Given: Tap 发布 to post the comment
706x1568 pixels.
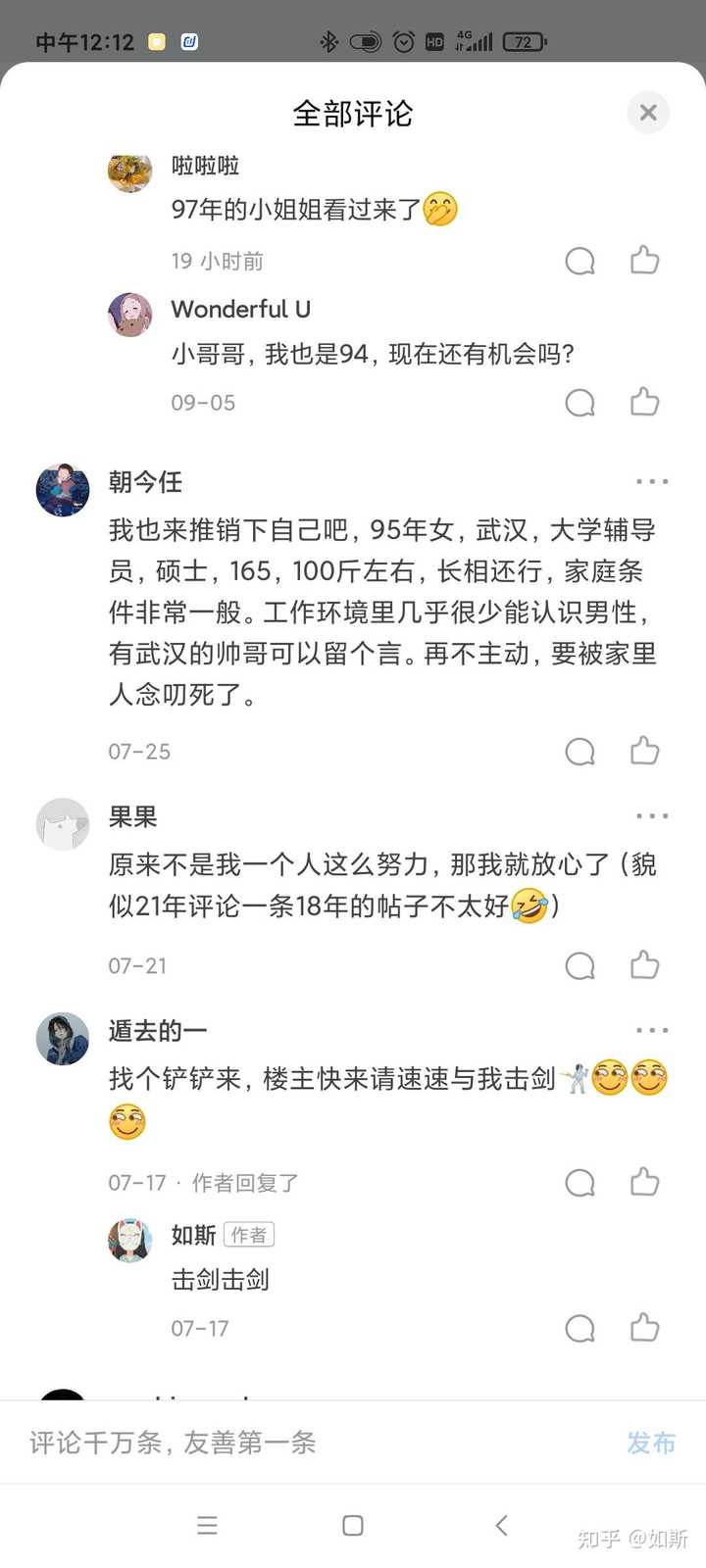Looking at the screenshot, I should [x=651, y=1443].
